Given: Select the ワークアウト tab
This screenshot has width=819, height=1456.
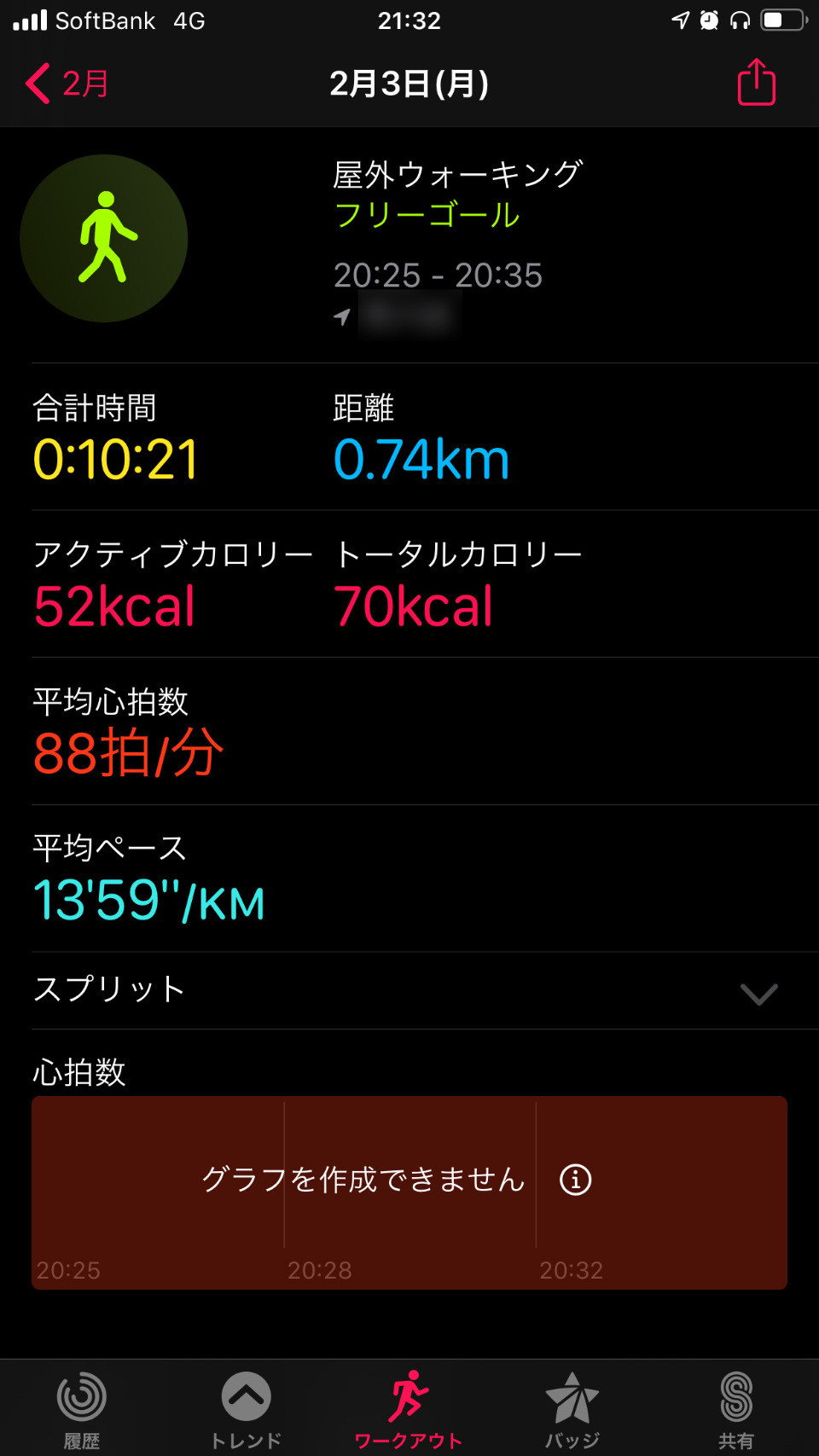Looking at the screenshot, I should (409, 1410).
